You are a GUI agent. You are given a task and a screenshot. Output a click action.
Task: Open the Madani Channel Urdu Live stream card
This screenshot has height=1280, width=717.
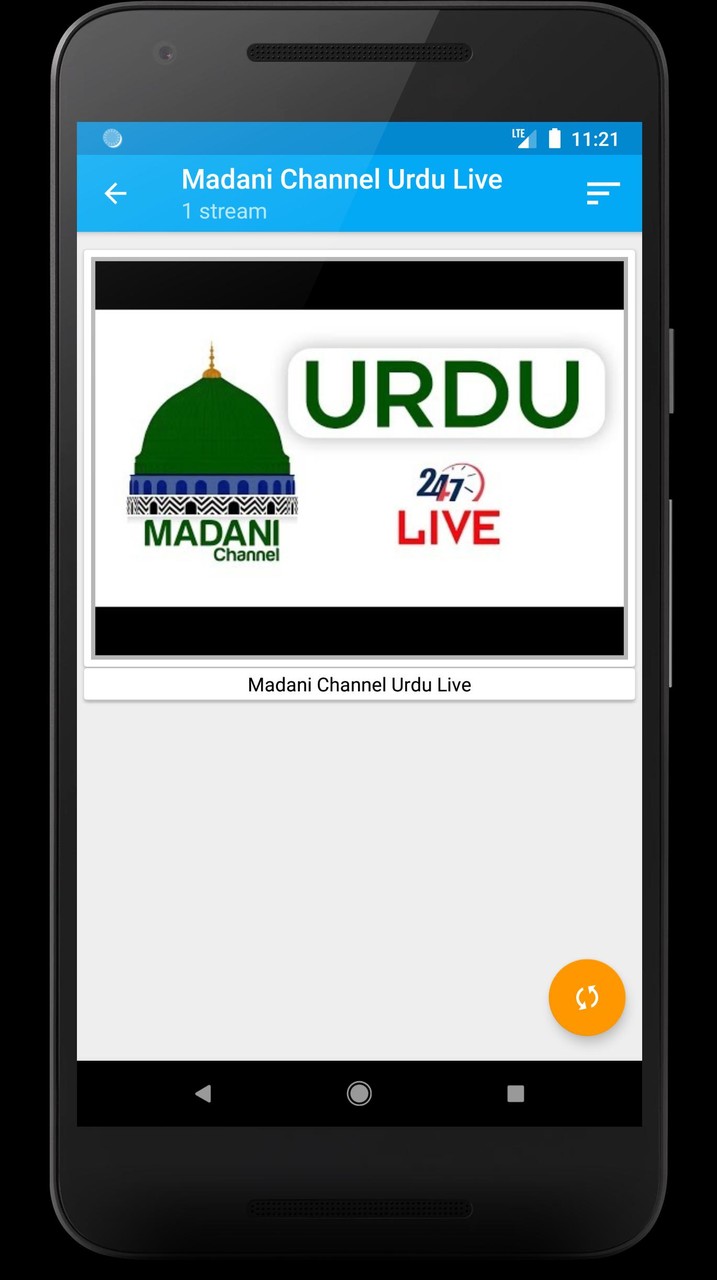pos(359,475)
